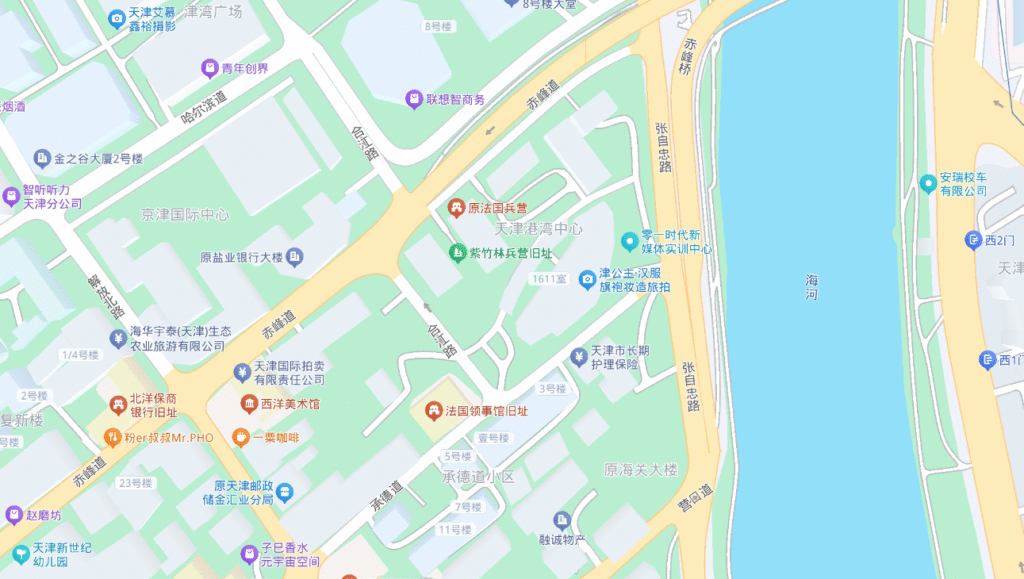Image resolution: width=1024 pixels, height=579 pixels.
Task: Select the 零一时代新媒体实训中心 marker
Action: tap(628, 241)
